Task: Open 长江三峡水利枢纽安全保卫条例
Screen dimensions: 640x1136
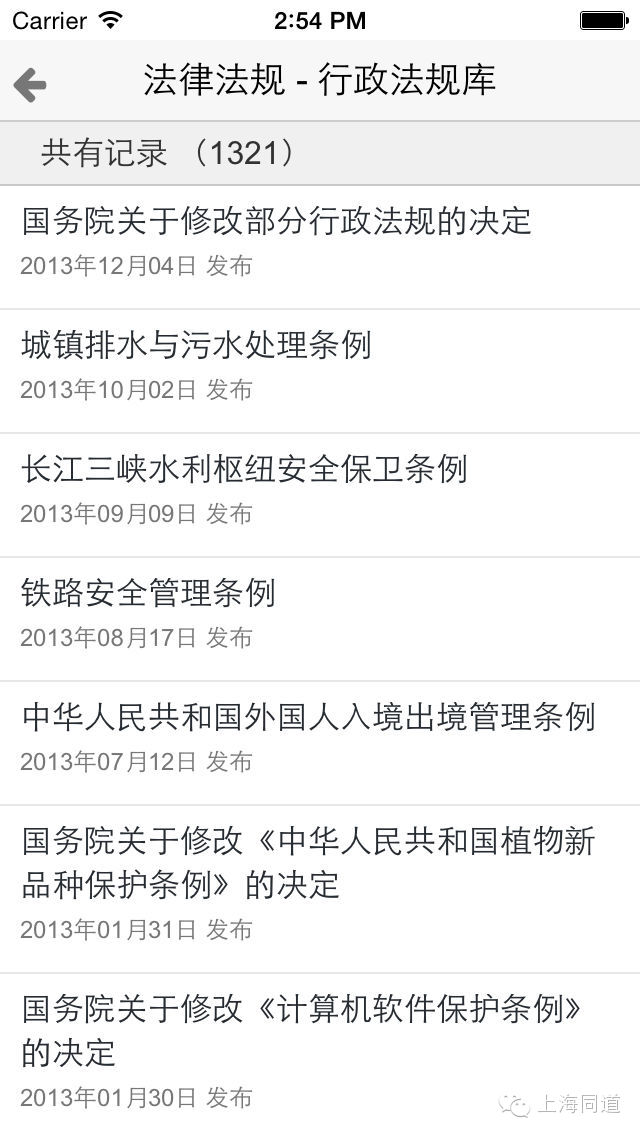Action: point(320,495)
